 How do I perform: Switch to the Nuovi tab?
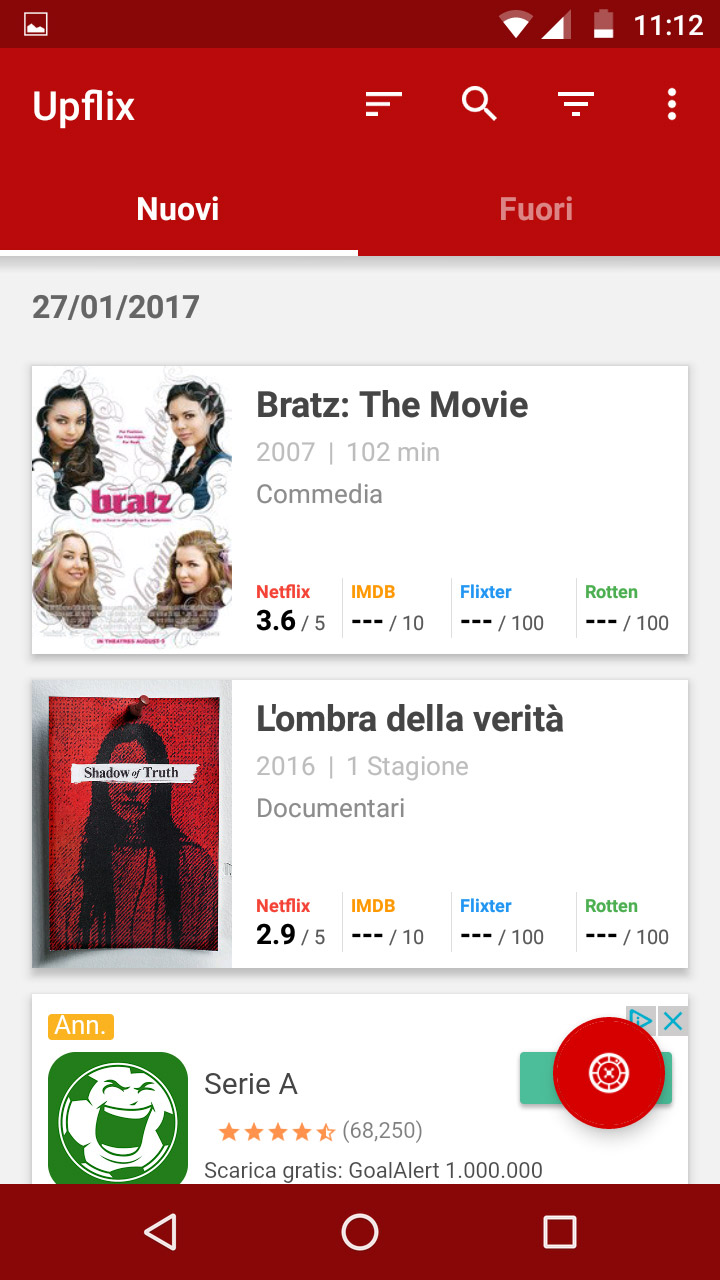(178, 209)
